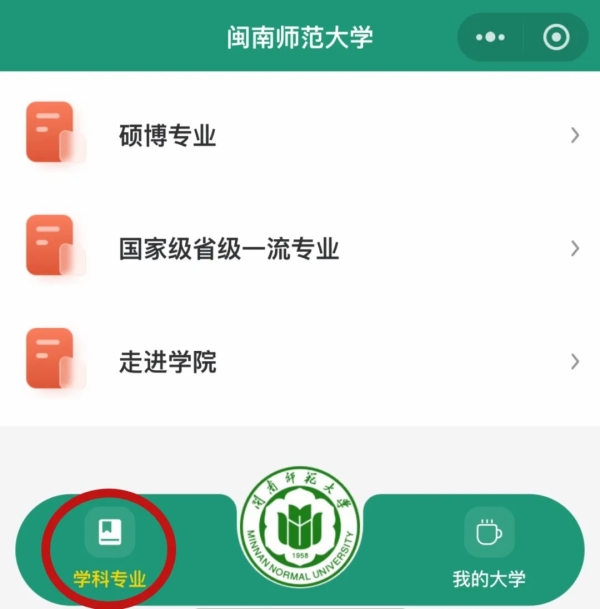Open 国家级省级一流专业 list

(x=300, y=249)
